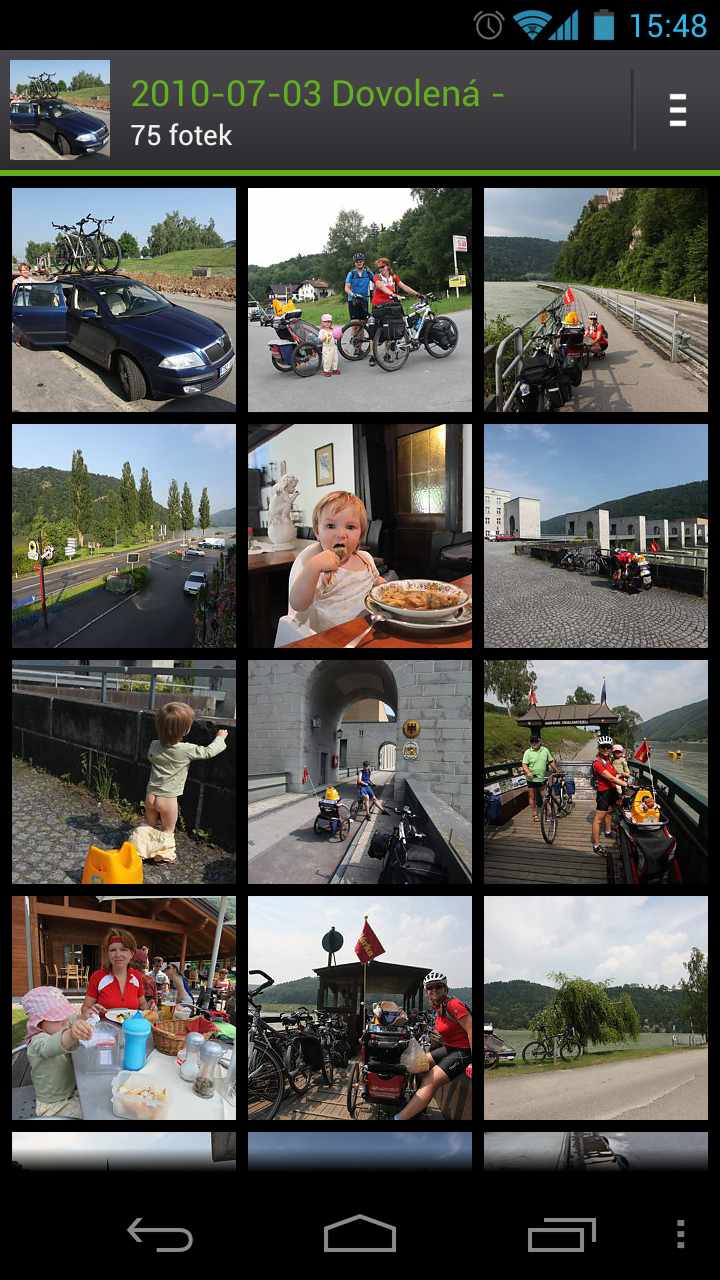View the cyclists on the wooden ferry dock
Image resolution: width=720 pixels, height=1280 pixels.
[596, 772]
